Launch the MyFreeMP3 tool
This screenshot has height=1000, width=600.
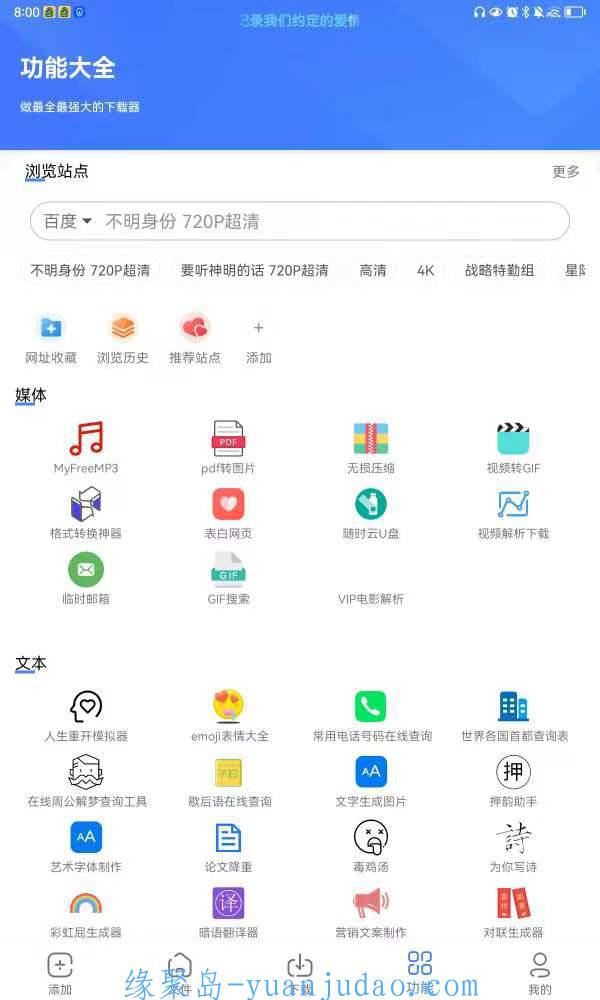pos(86,447)
